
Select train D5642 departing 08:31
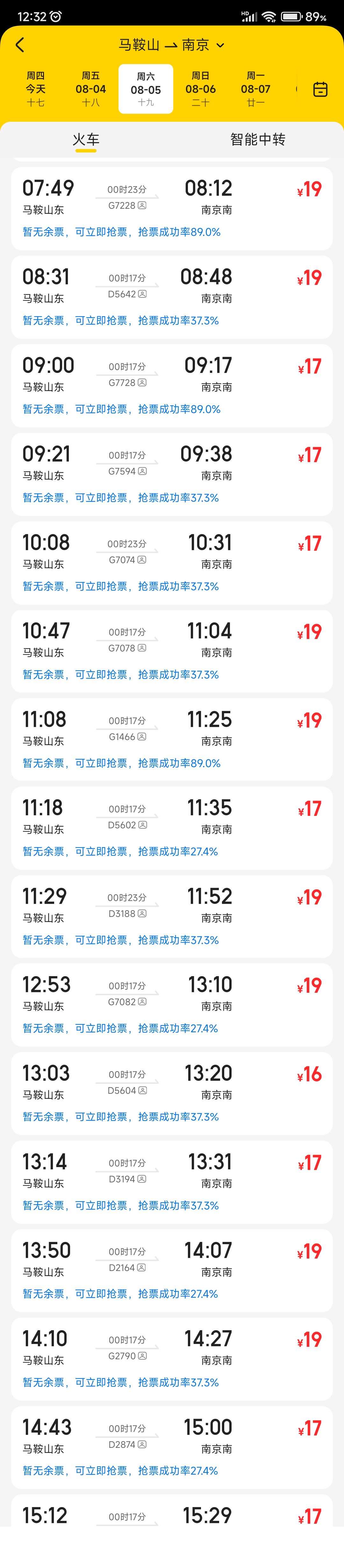172,297
